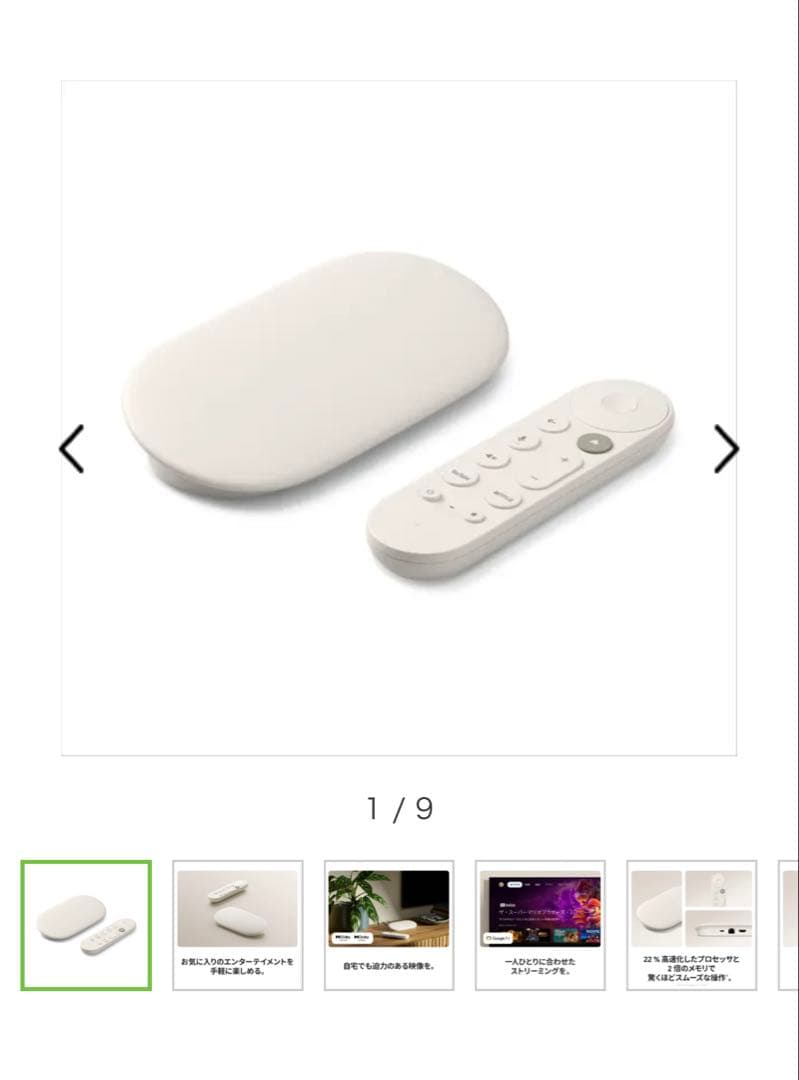The width and height of the screenshot is (799, 1080).
Task: Open the thumbnail about 22% faster processor
Action: tap(691, 925)
